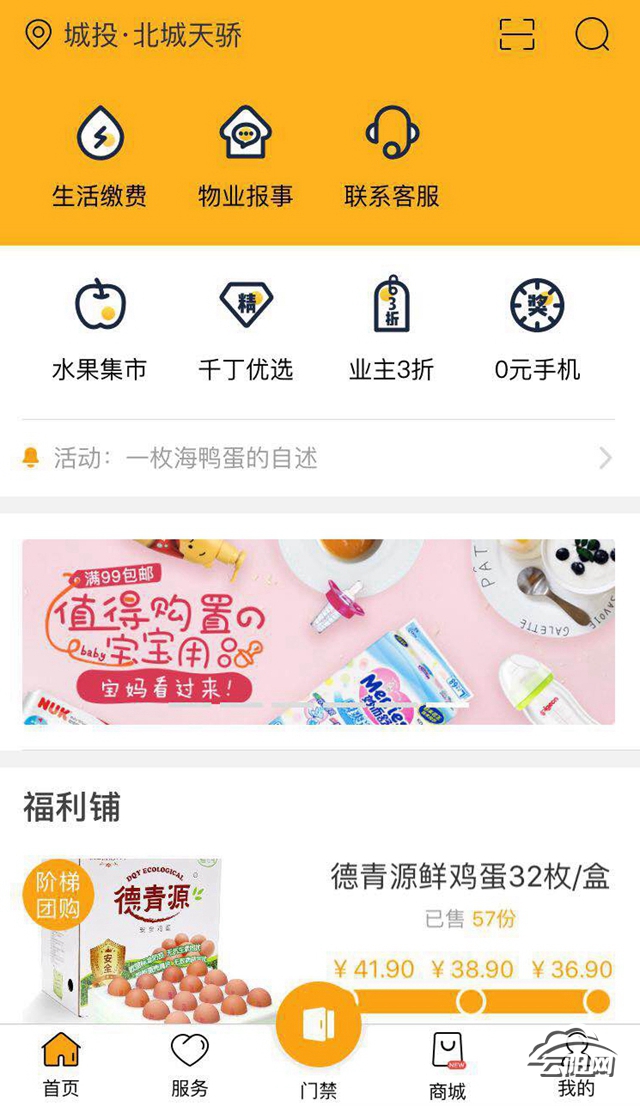Switch to 首页 home tab

click(61, 1064)
